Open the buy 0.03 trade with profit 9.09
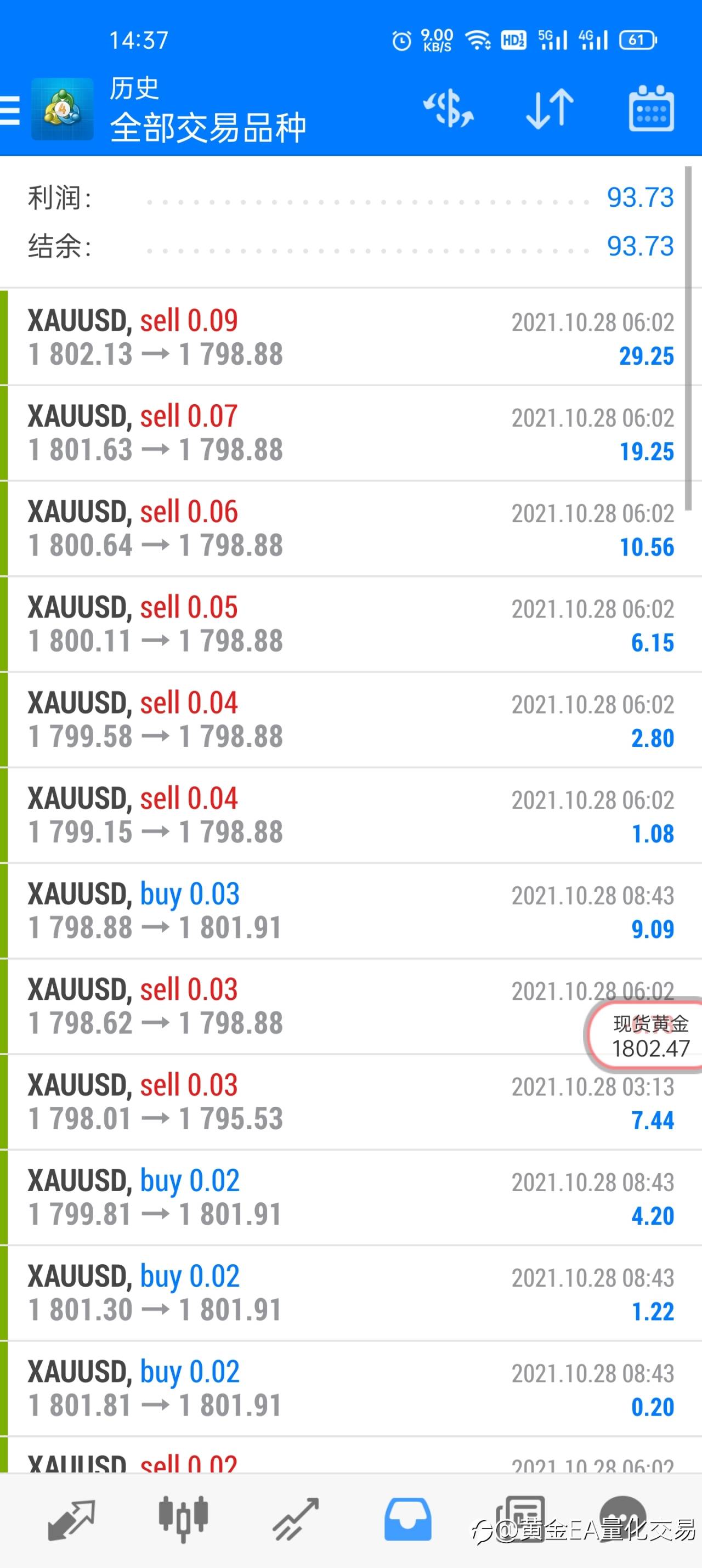702x1568 pixels. [350, 910]
